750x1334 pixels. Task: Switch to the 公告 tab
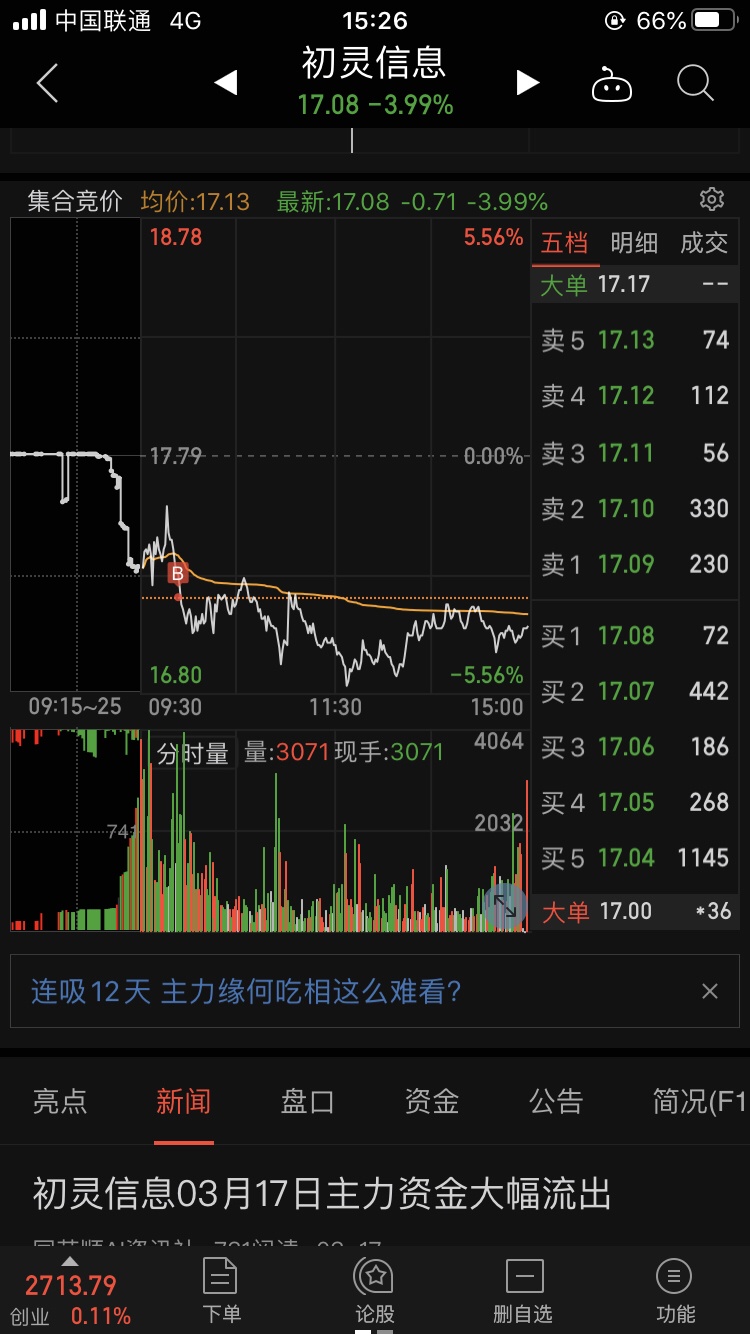click(x=556, y=1102)
